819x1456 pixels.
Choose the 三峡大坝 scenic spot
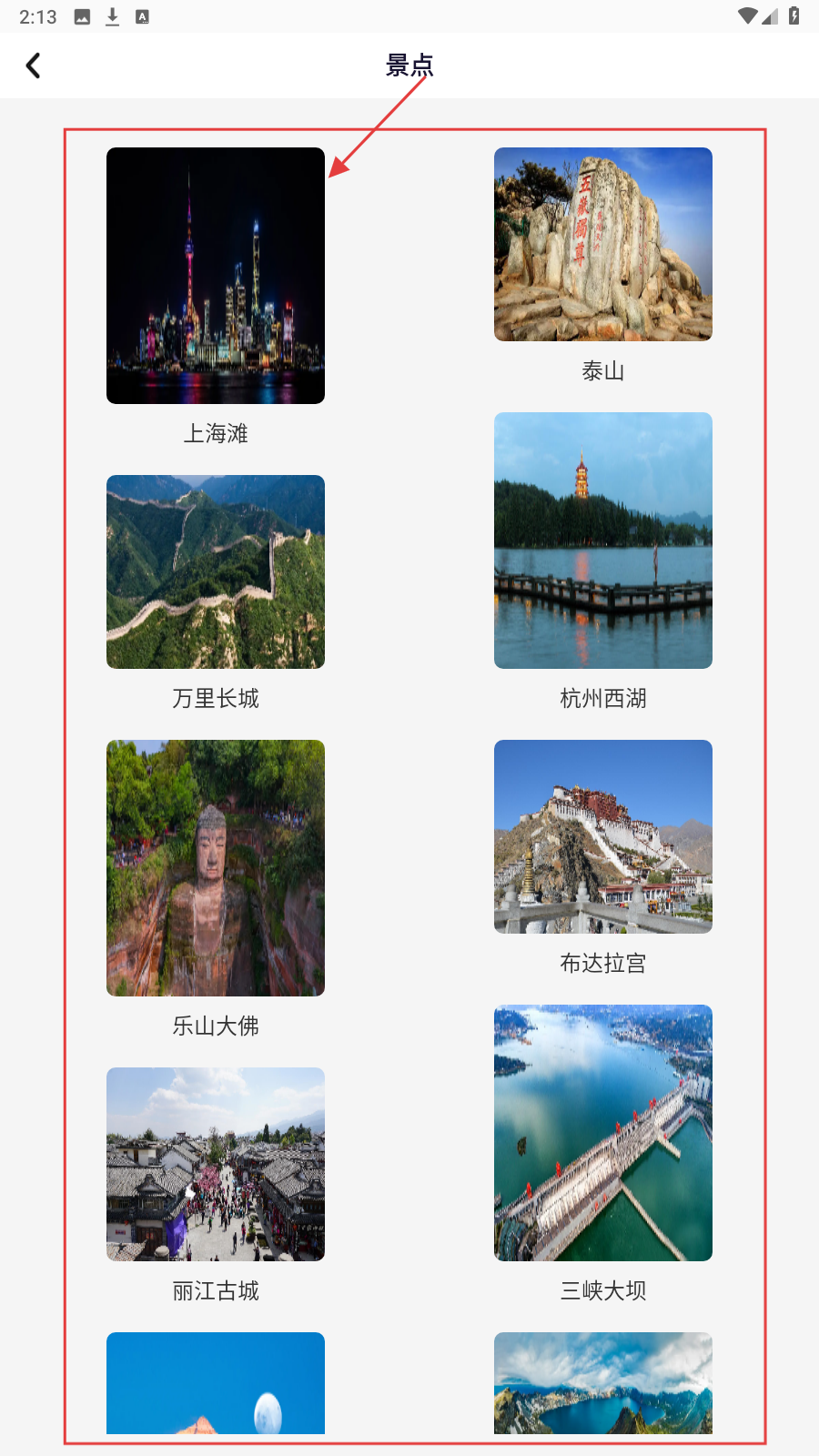click(x=602, y=1133)
